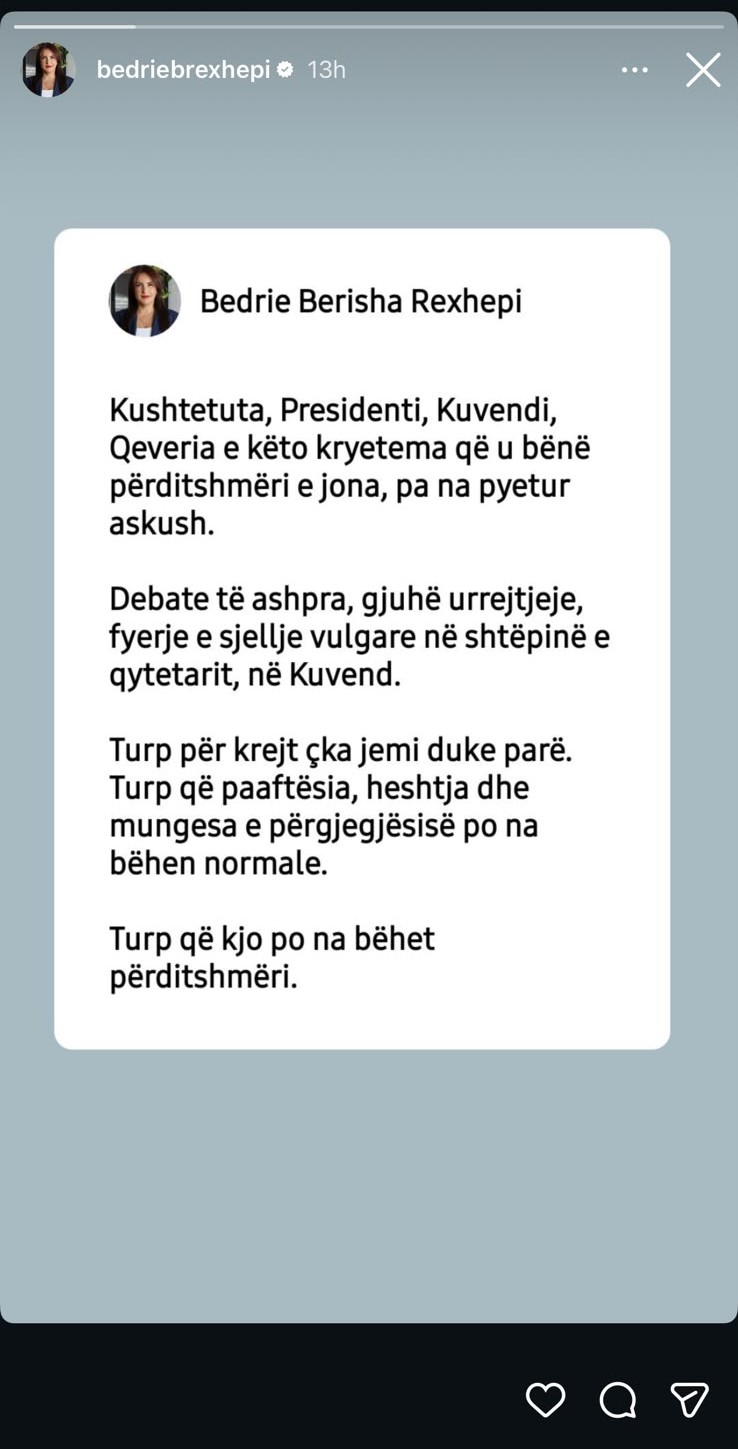Tap the bedriebrexhepi username
This screenshot has width=738, height=1449.
[183, 70]
